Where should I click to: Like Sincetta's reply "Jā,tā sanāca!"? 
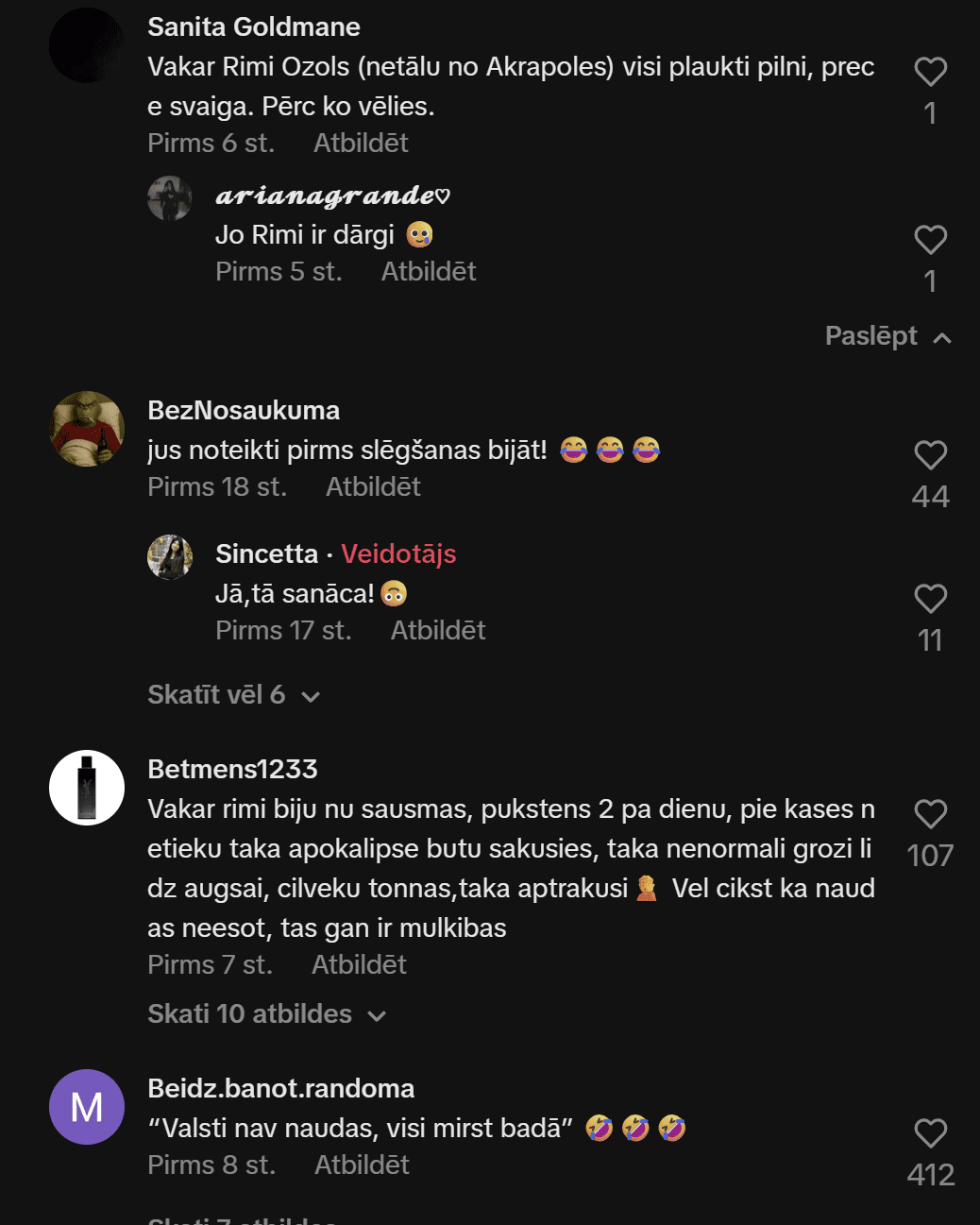pos(930,599)
